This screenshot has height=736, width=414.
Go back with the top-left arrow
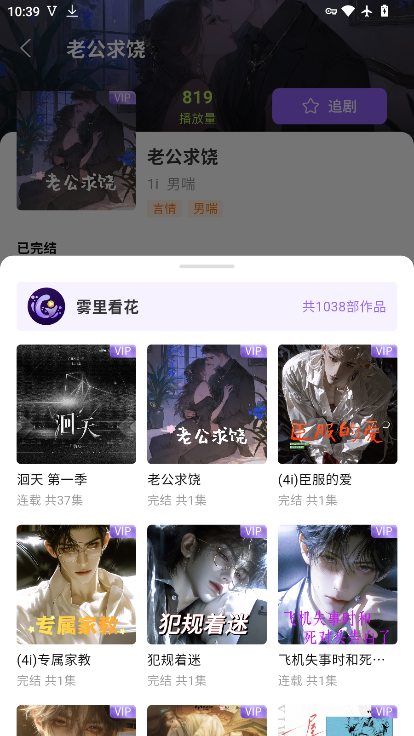tap(26, 48)
